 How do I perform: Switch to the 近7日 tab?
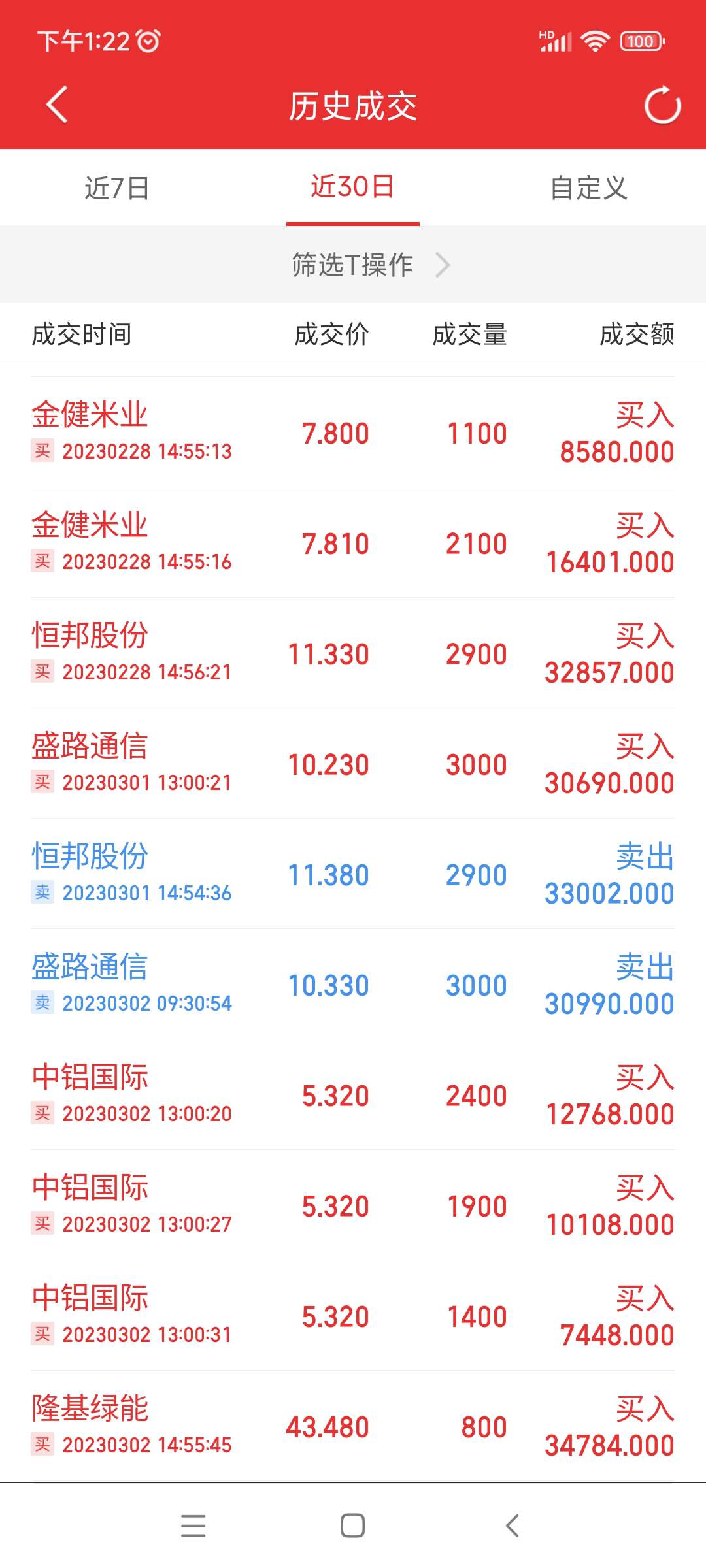(117, 188)
